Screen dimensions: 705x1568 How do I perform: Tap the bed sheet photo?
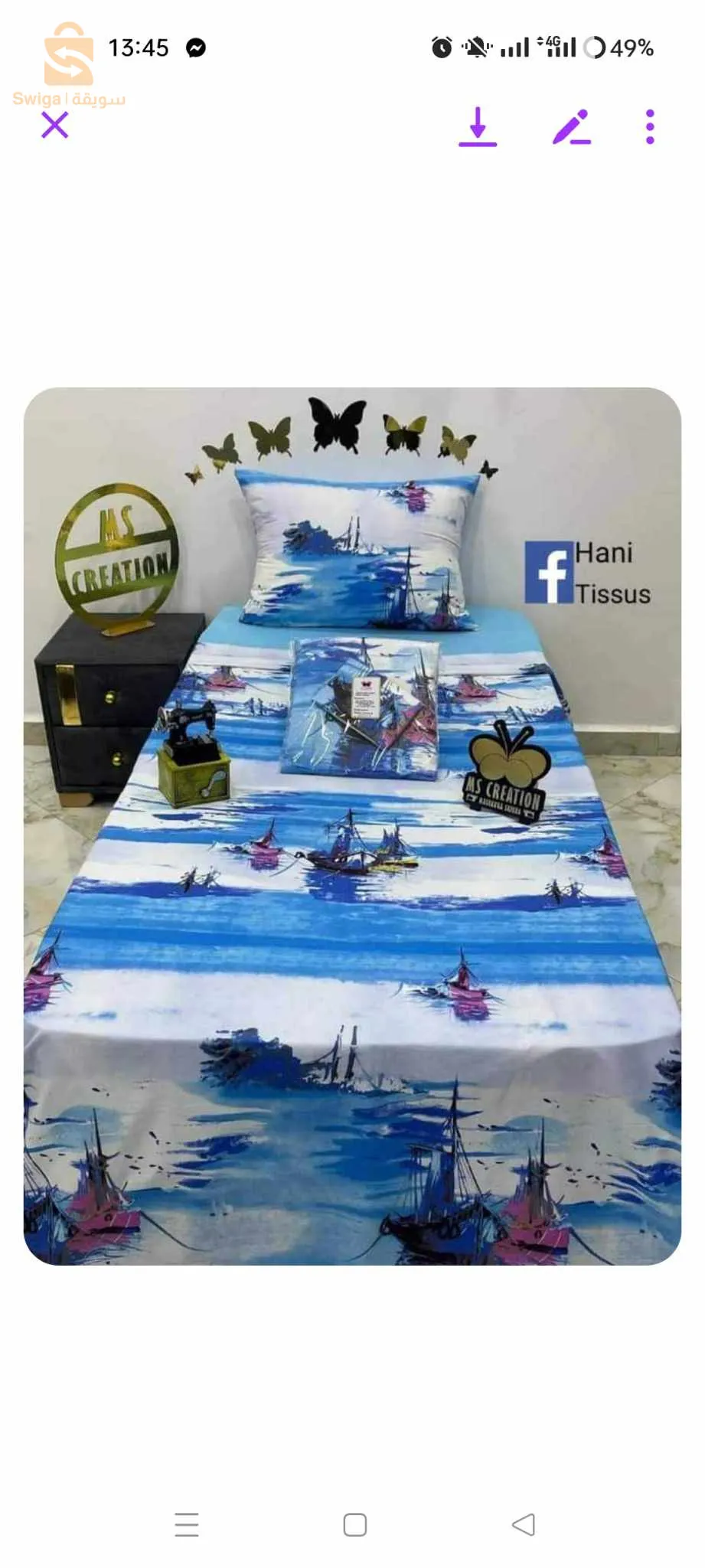(352, 826)
